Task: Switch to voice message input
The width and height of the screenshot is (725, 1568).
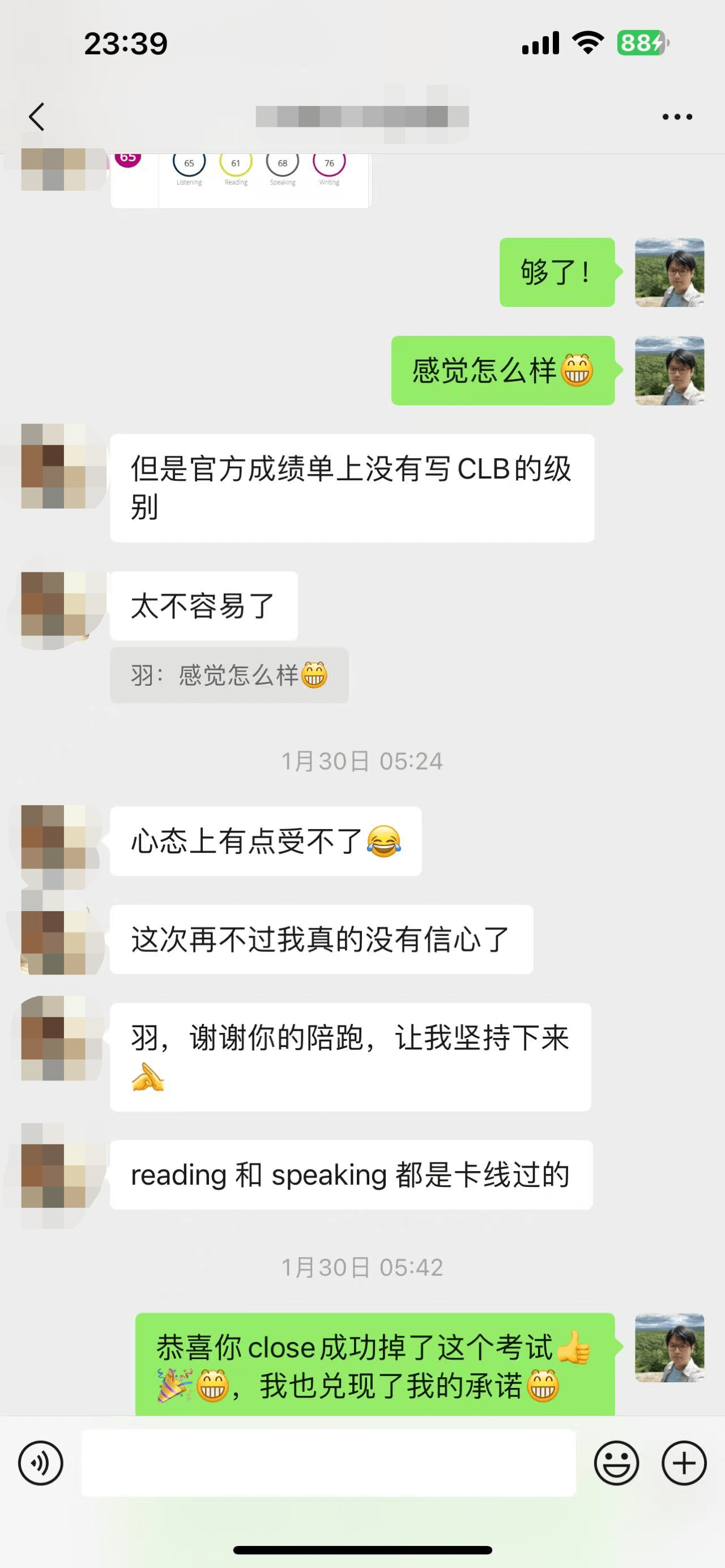Action: 40,1463
